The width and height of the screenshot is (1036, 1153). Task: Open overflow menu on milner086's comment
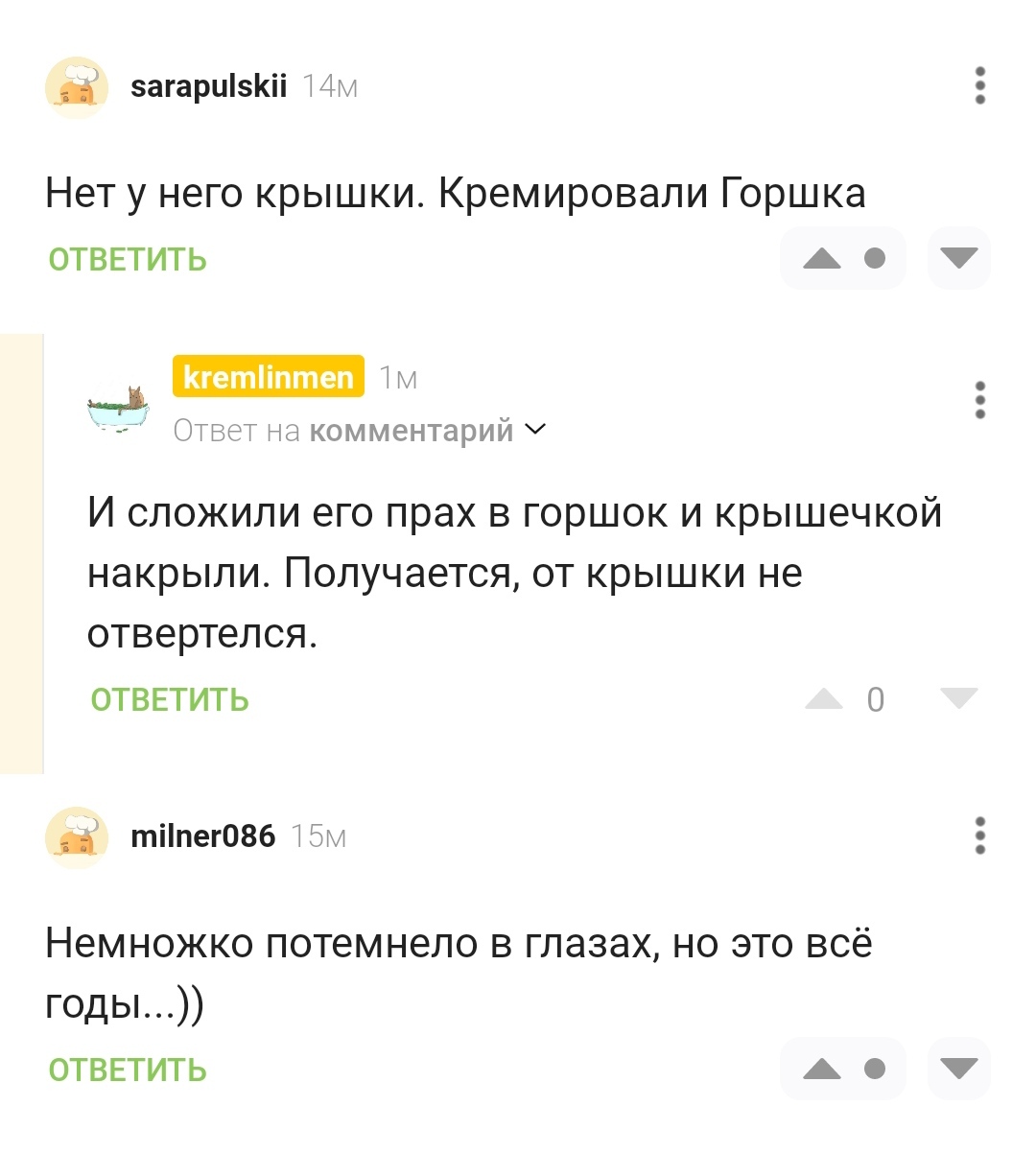(979, 836)
